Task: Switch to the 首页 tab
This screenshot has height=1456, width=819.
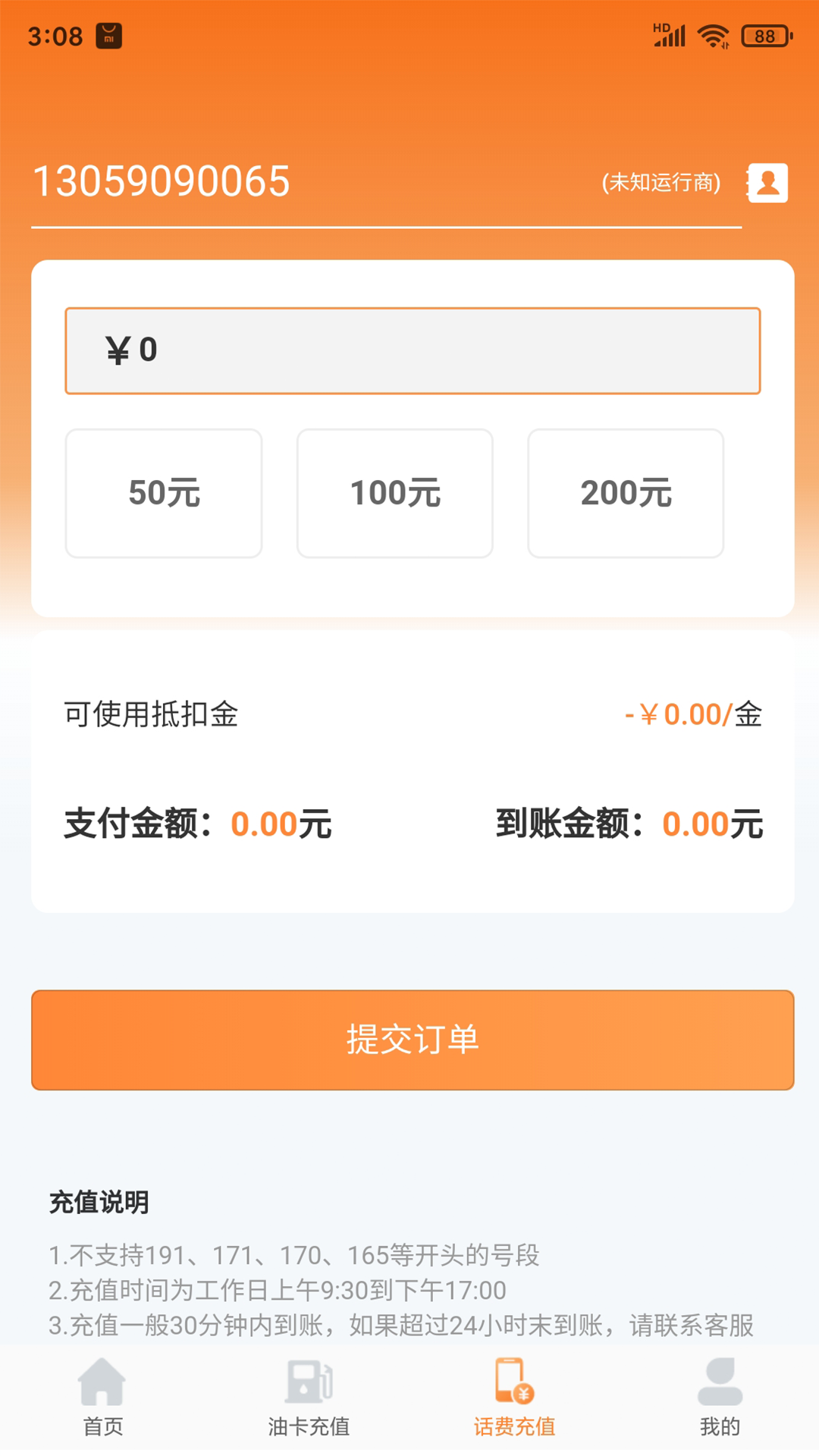Action: pos(102,1426)
